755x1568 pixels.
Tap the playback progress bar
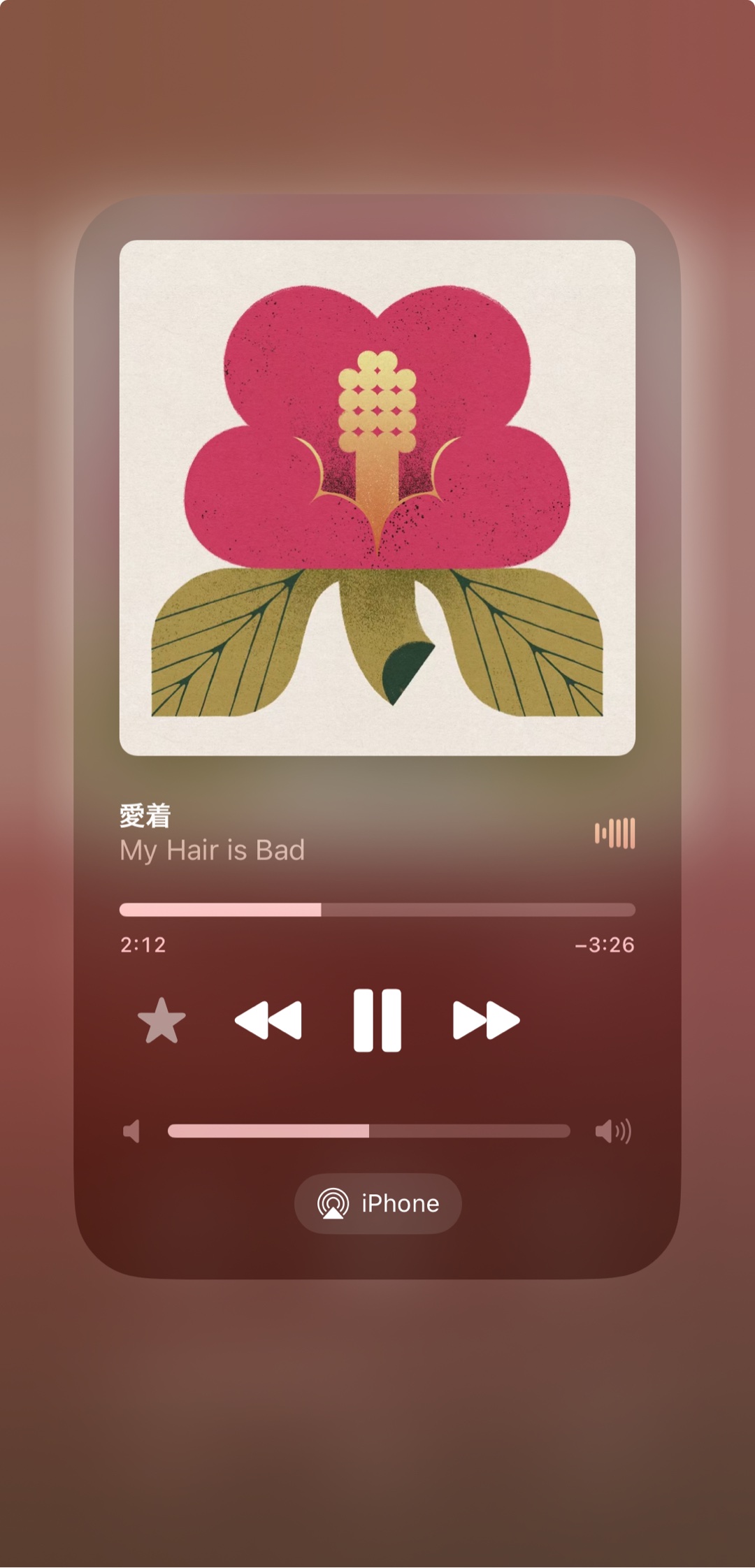pos(377,910)
